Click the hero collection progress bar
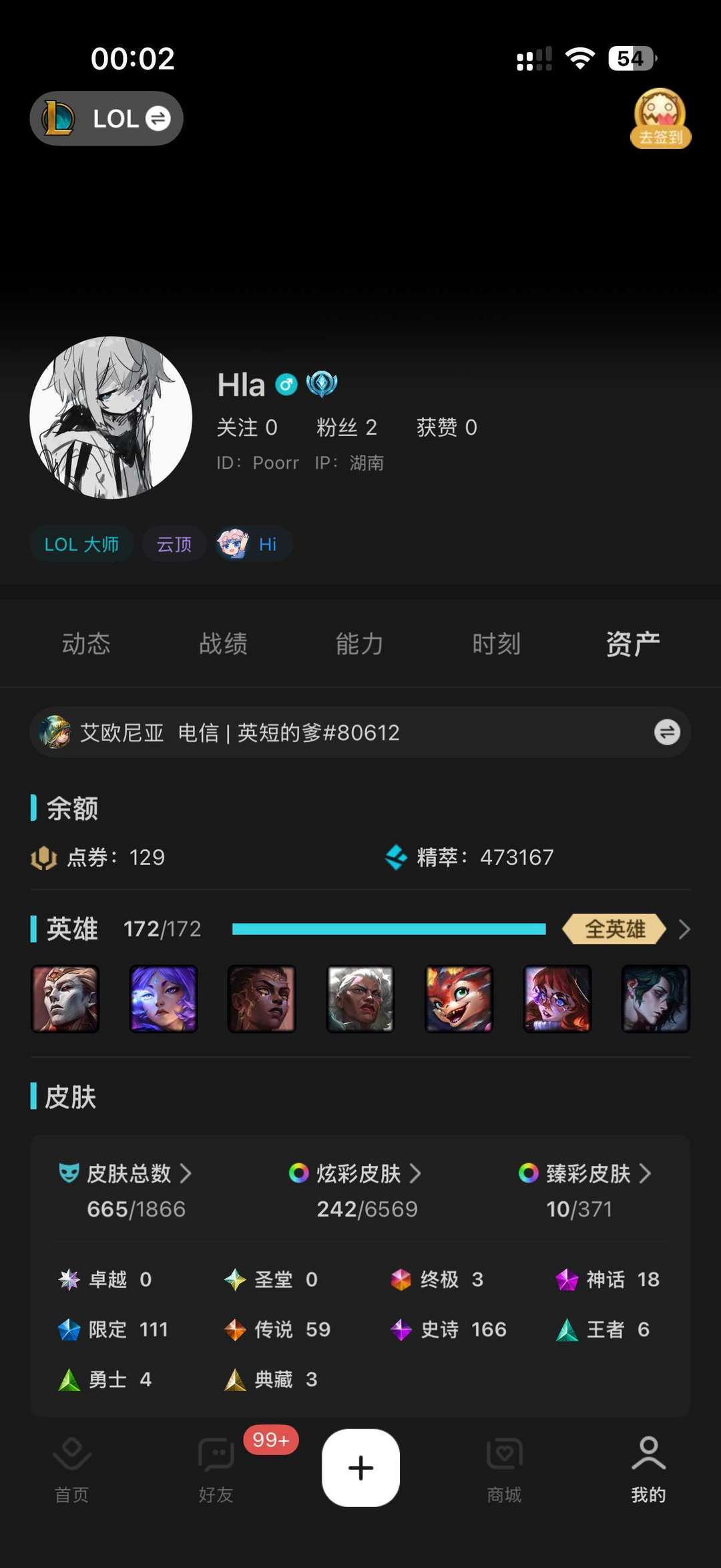 pyautogui.click(x=387, y=928)
